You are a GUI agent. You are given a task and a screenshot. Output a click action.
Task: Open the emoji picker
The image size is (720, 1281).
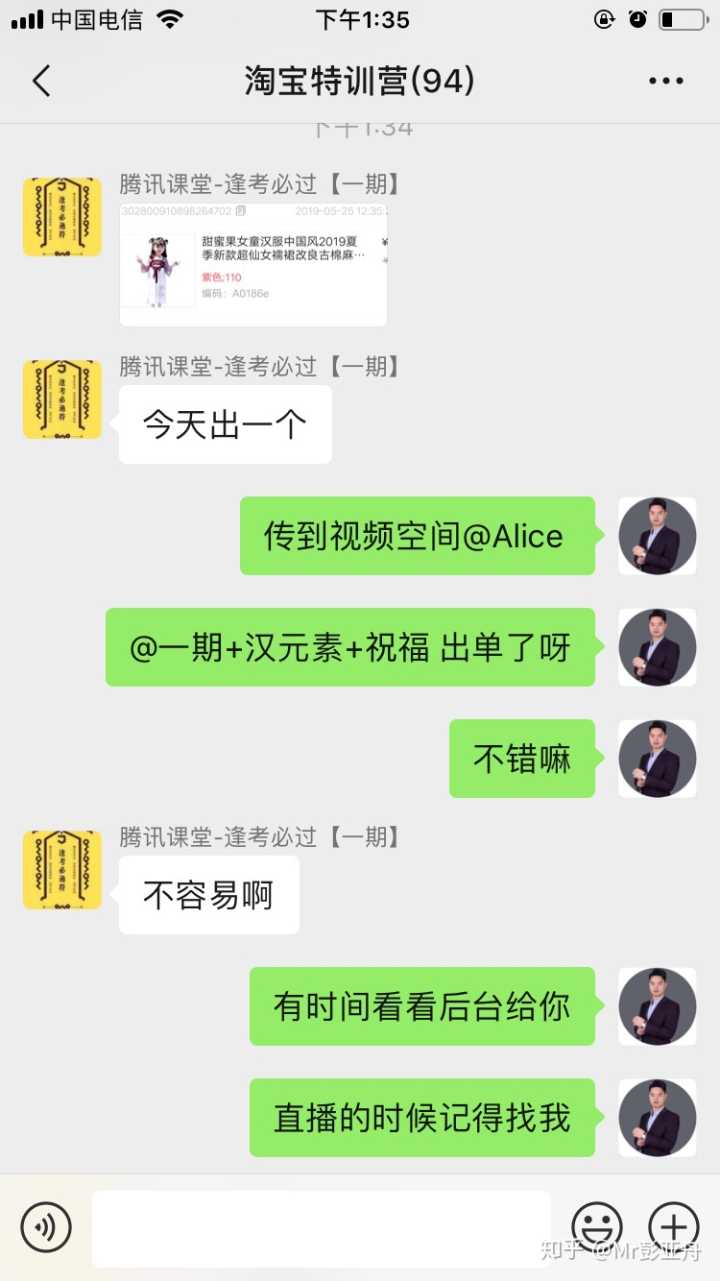click(597, 1227)
